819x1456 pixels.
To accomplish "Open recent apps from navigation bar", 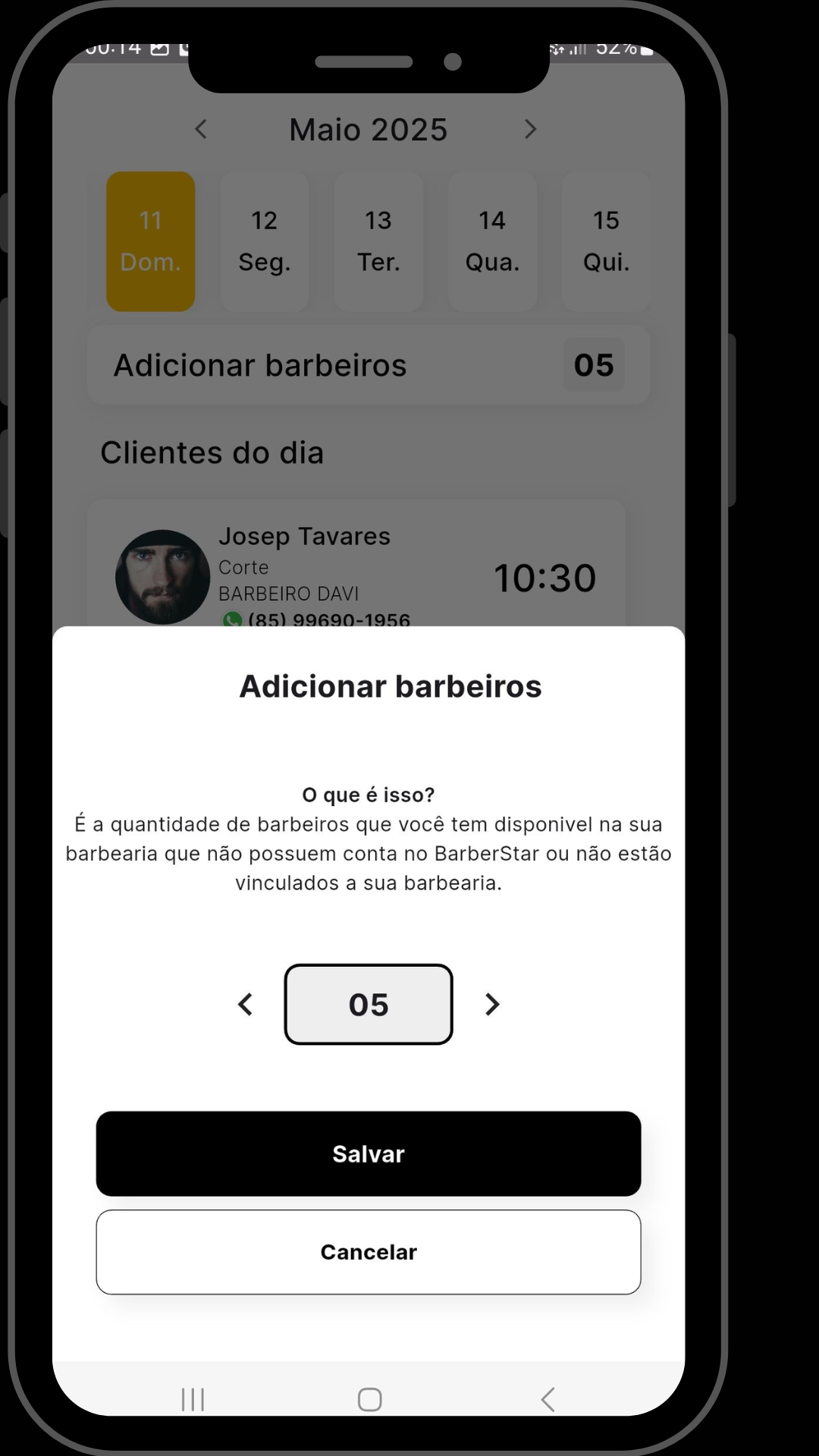I will click(193, 1399).
